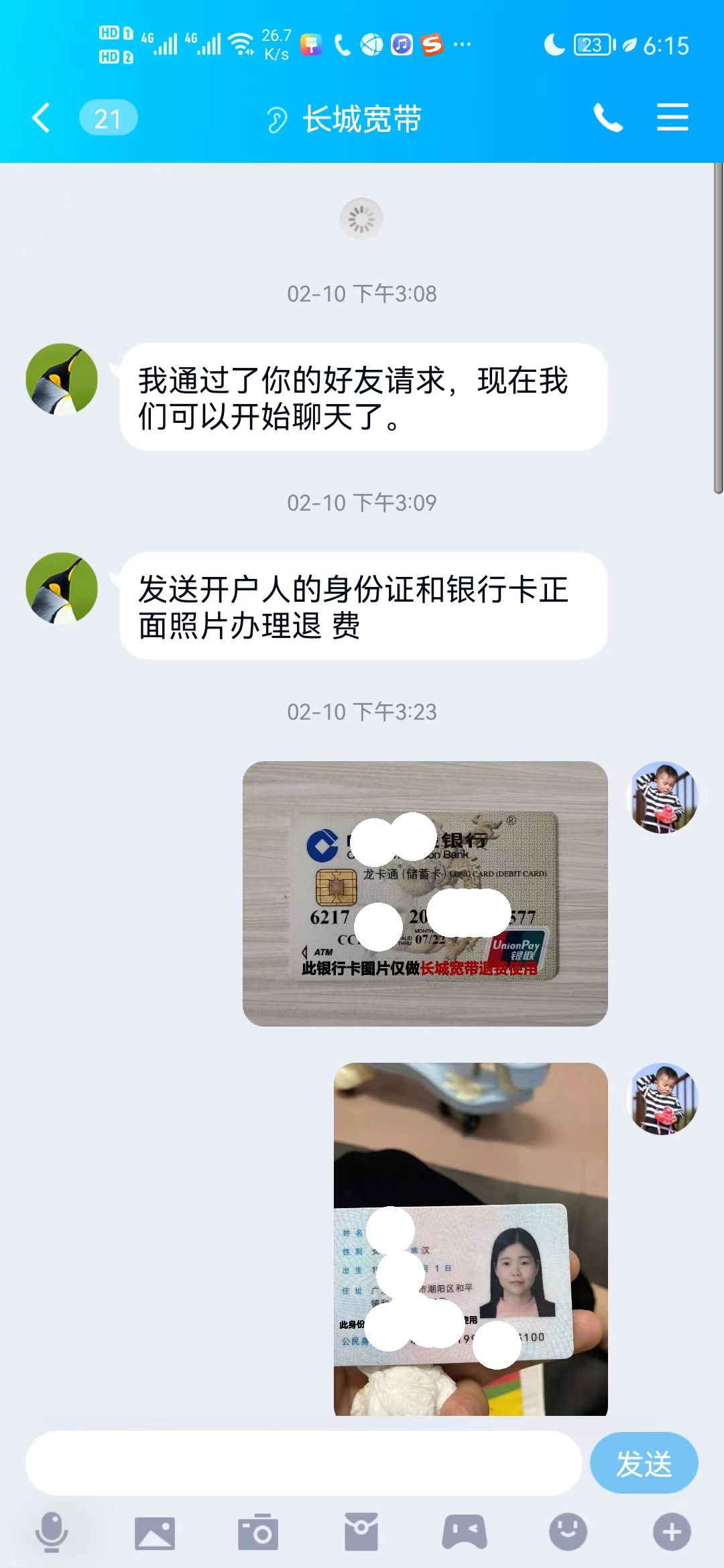Open the sent ID card photo
This screenshot has height=1568, width=724.
click(471, 1239)
